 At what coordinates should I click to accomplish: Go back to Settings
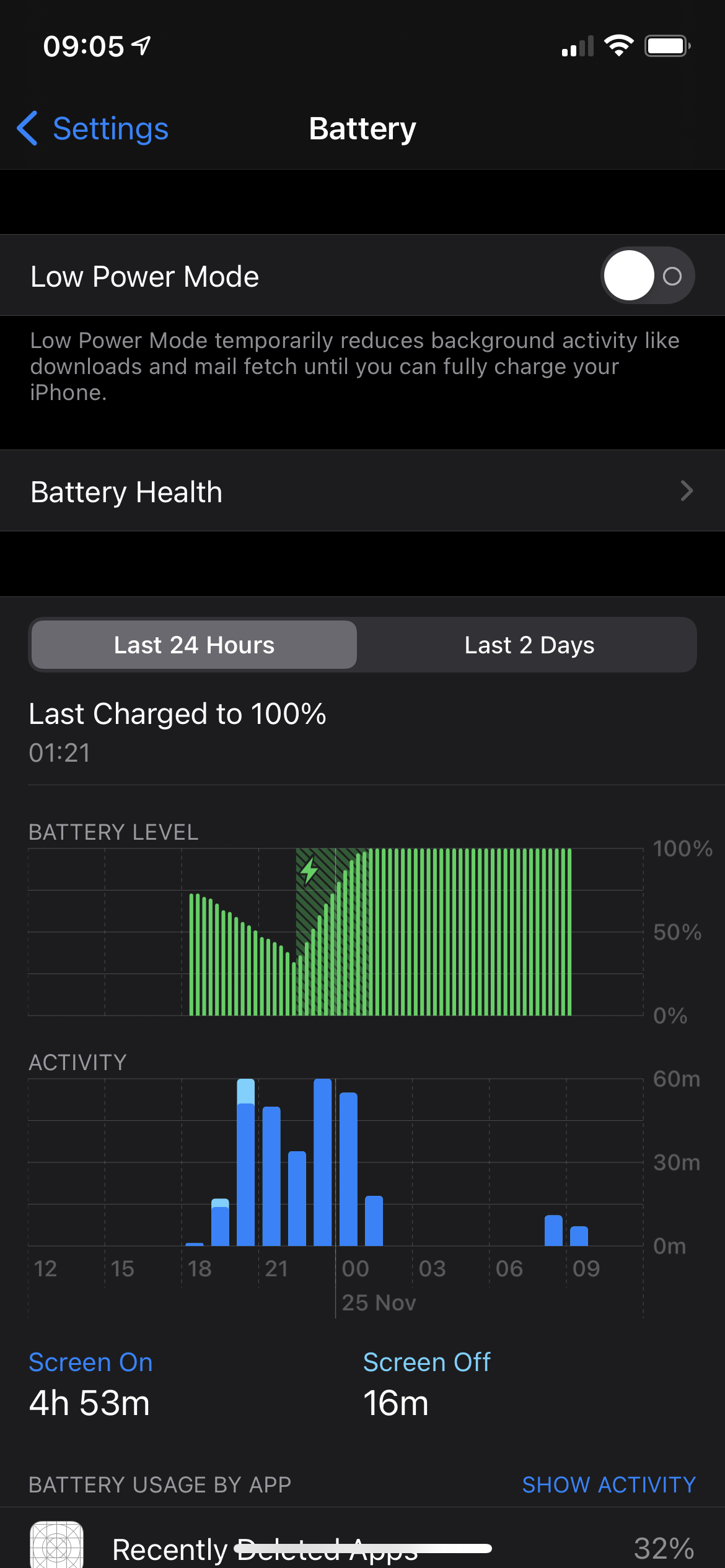(x=93, y=129)
